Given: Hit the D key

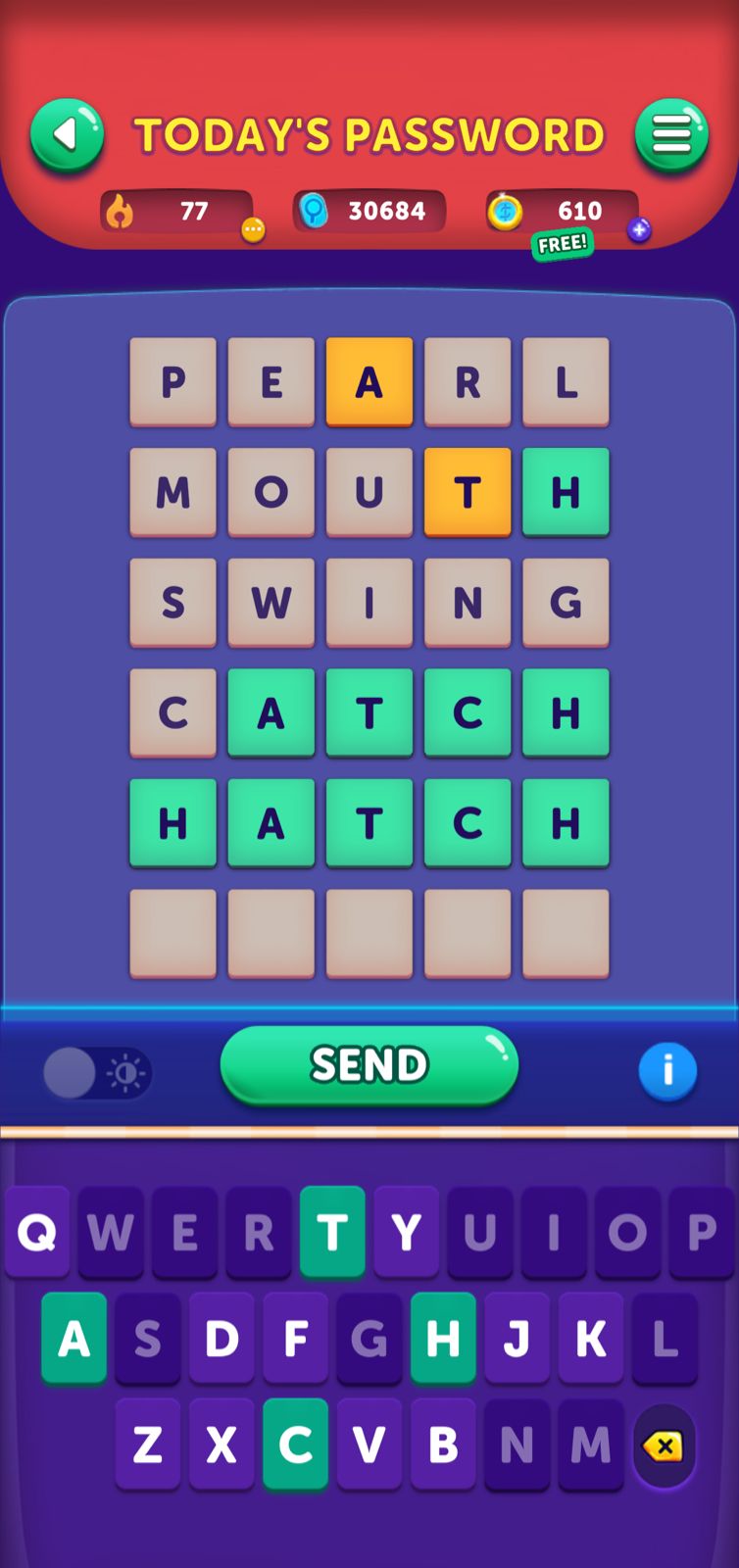Looking at the screenshot, I should 222,1338.
